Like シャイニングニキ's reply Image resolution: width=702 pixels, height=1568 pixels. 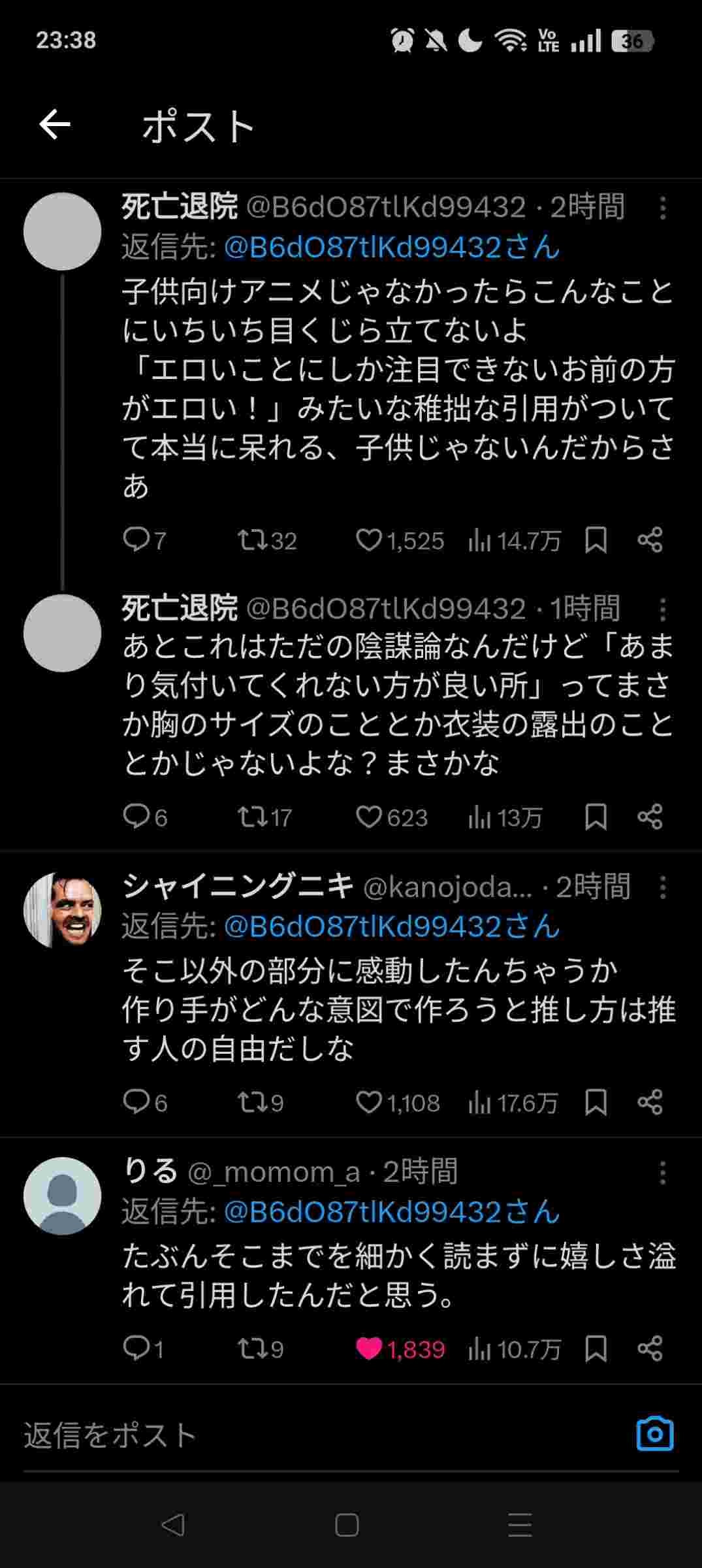click(x=369, y=1103)
